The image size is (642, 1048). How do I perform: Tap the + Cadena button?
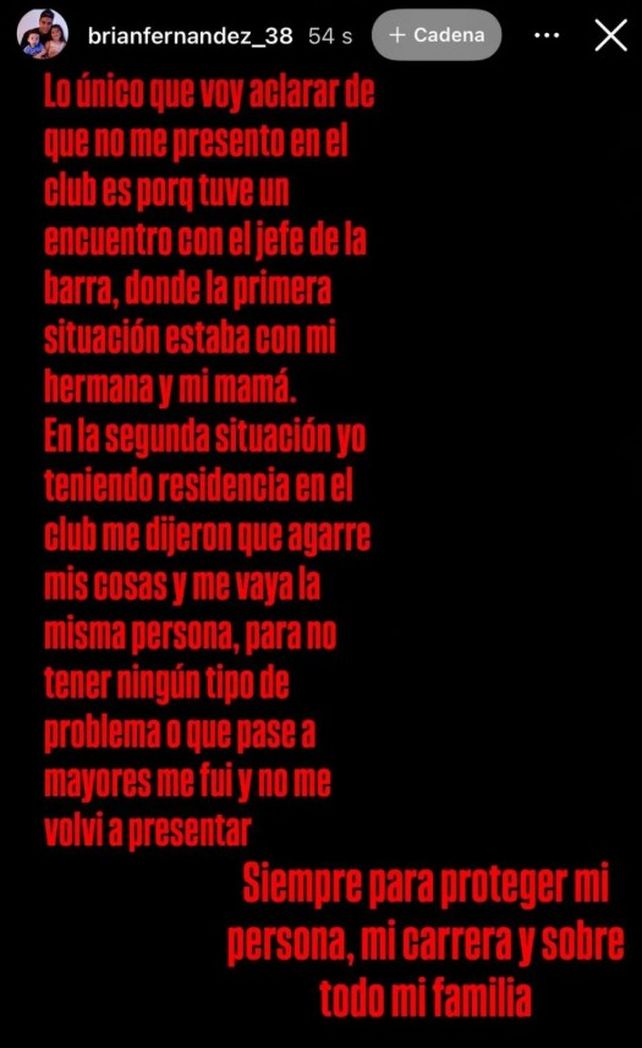(x=436, y=35)
